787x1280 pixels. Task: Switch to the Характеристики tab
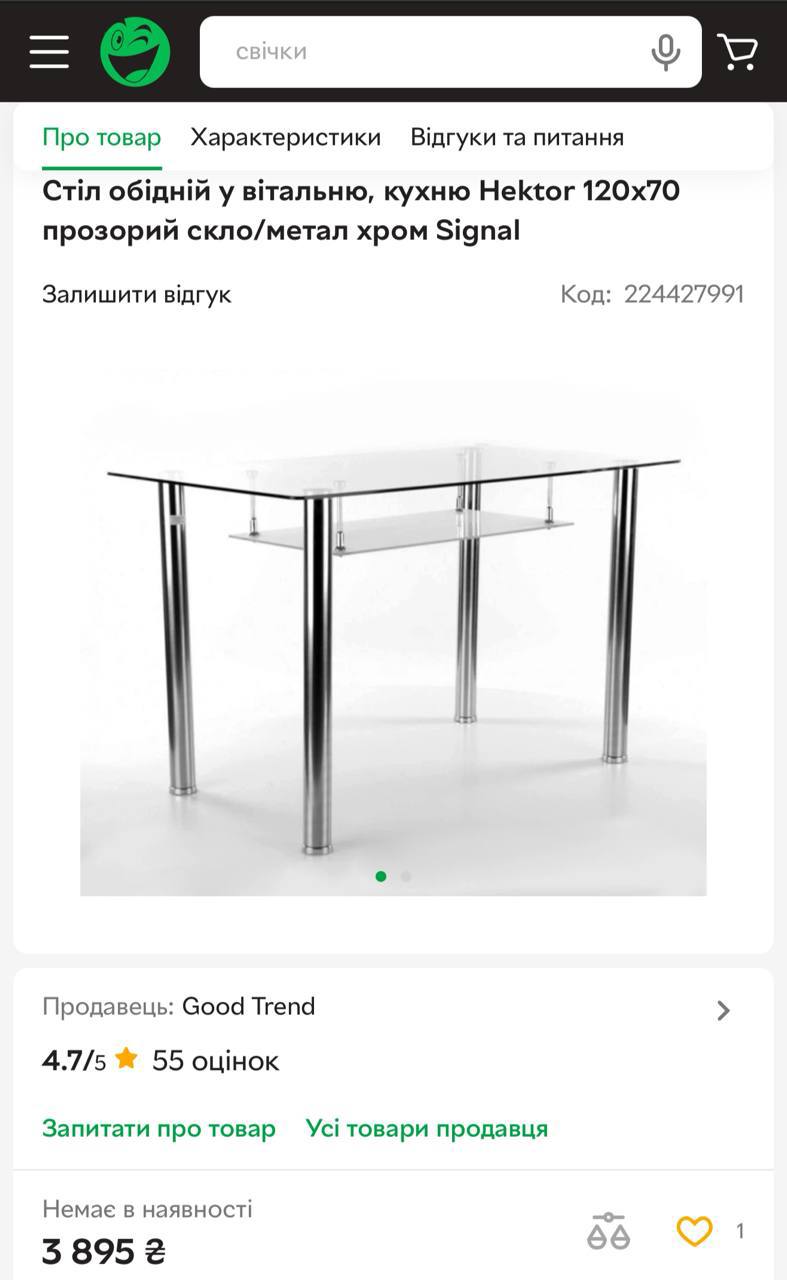tap(285, 137)
